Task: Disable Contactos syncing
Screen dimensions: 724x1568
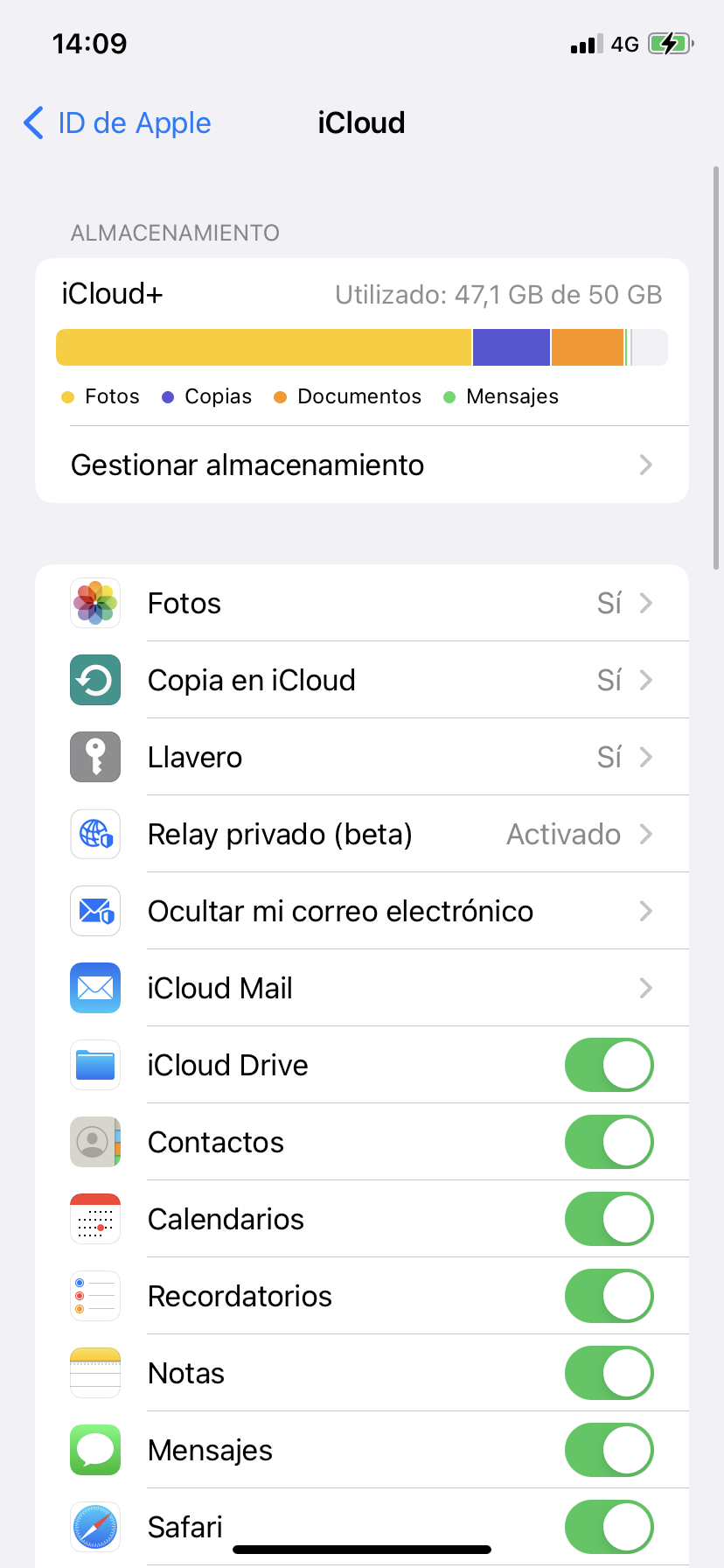Action: [x=609, y=1142]
